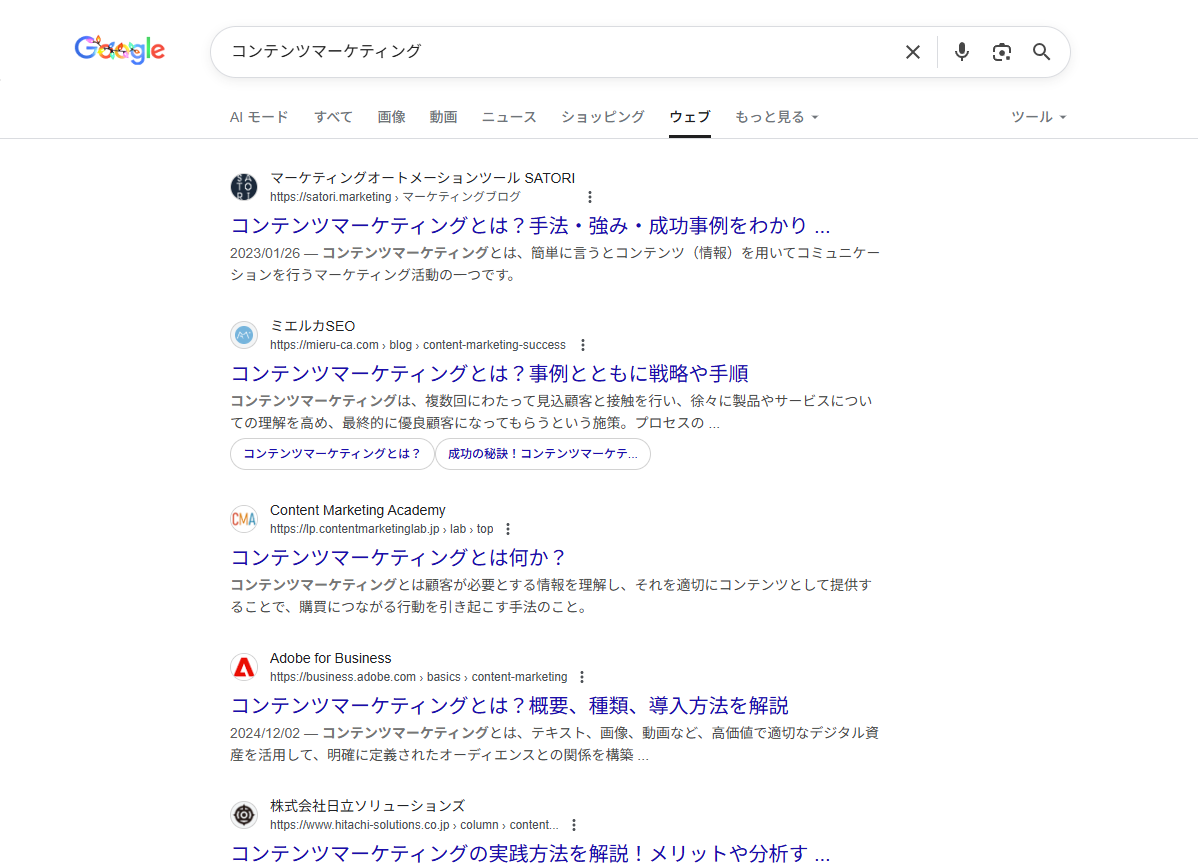The height and width of the screenshot is (868, 1198).
Task: Switch to the AI モード tab
Action: point(259,117)
